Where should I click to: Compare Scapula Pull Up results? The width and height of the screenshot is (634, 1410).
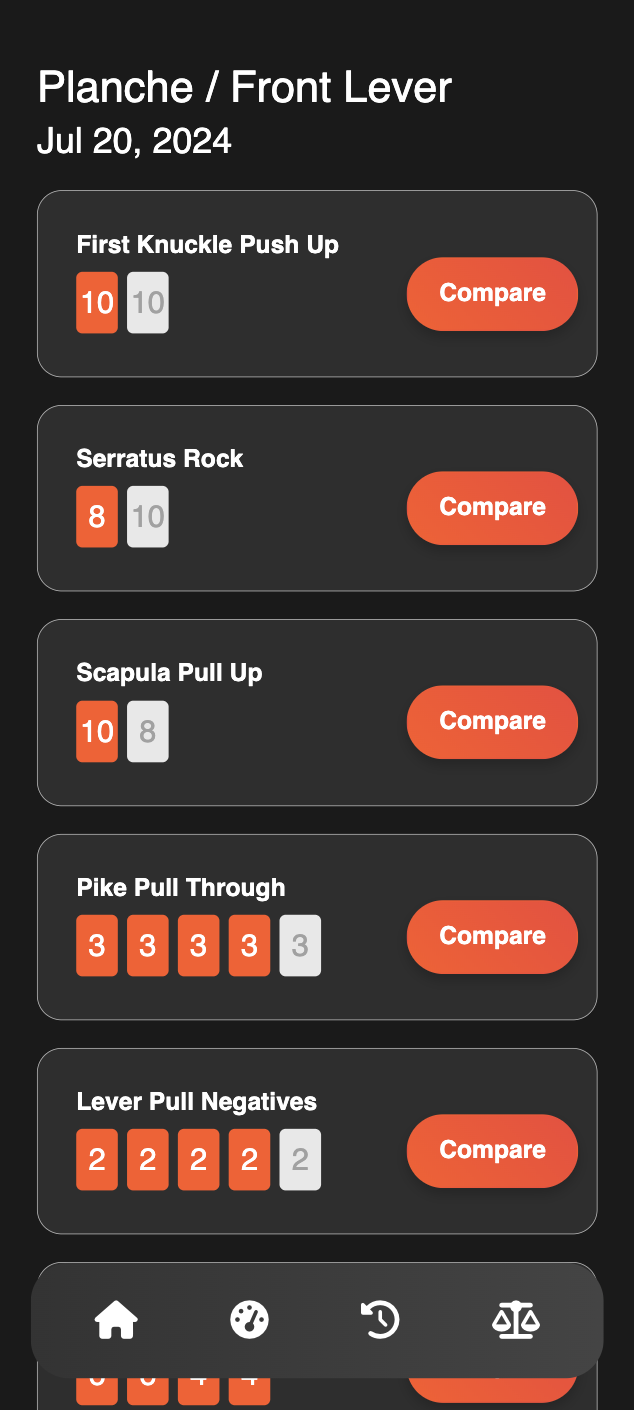(492, 722)
